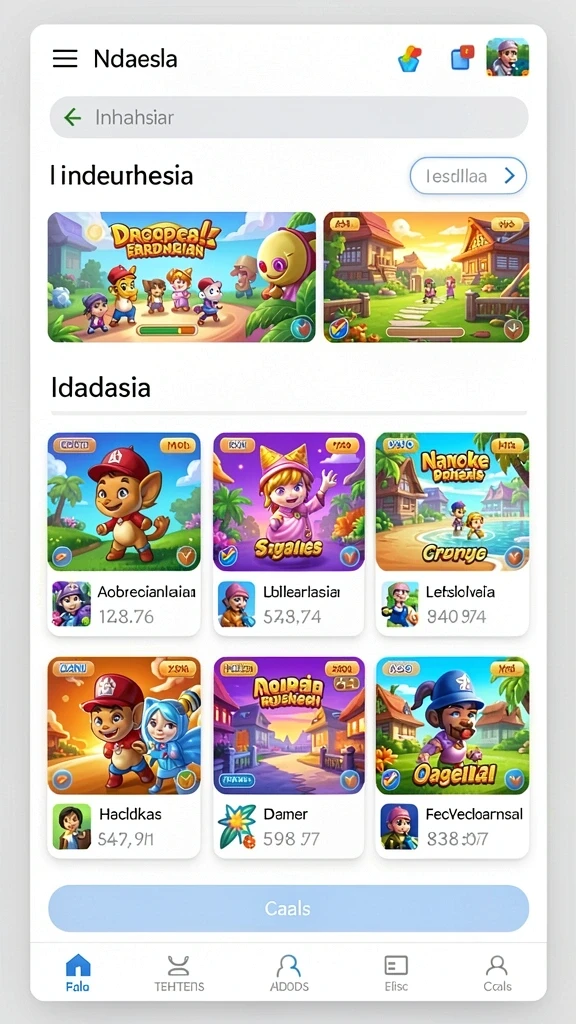Switch to the TEHTENS tab
The height and width of the screenshot is (1024, 576).
(179, 973)
